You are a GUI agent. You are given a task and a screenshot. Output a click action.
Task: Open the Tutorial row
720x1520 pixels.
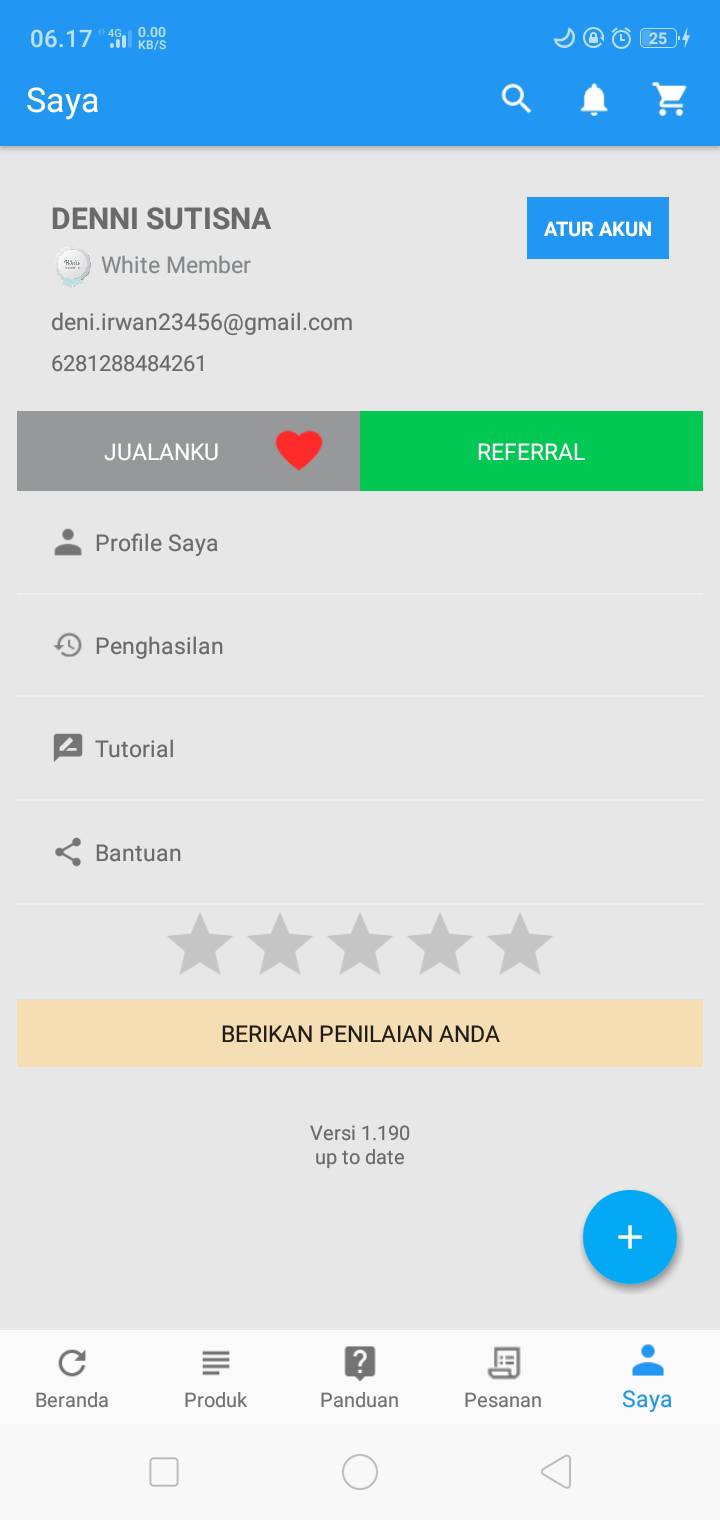[360, 749]
